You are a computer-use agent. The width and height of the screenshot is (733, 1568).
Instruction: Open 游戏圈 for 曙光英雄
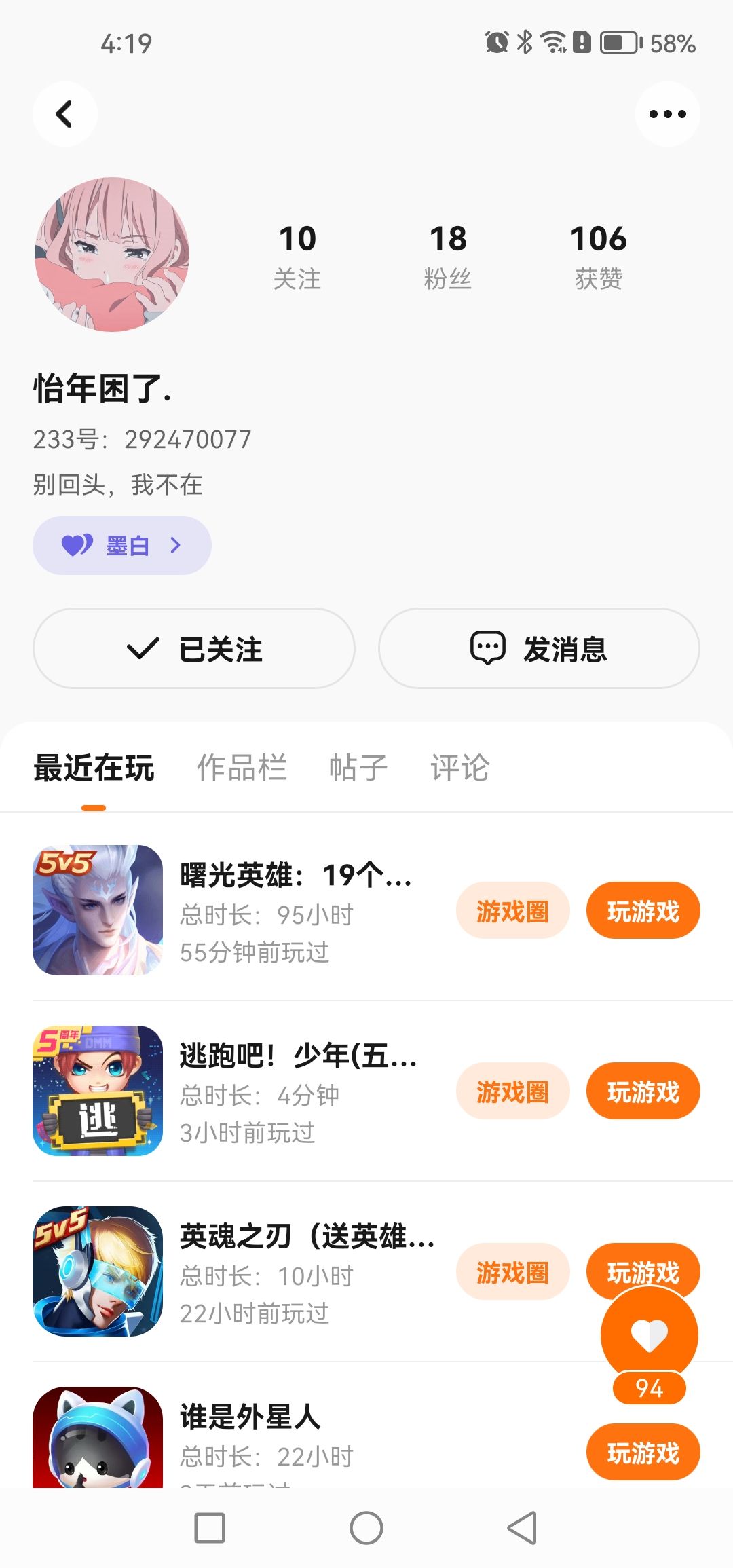[512, 911]
